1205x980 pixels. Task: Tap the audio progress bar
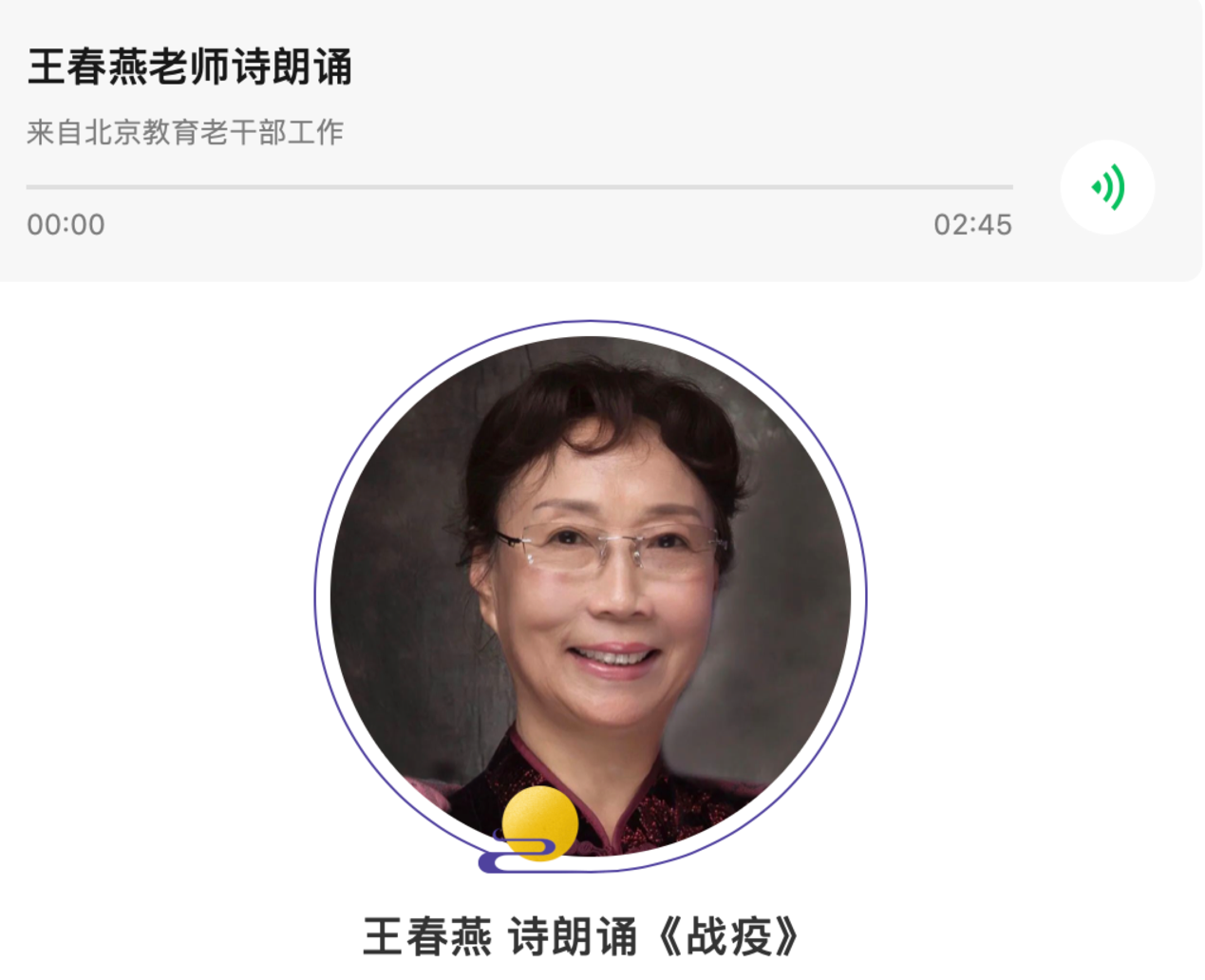[x=519, y=187]
